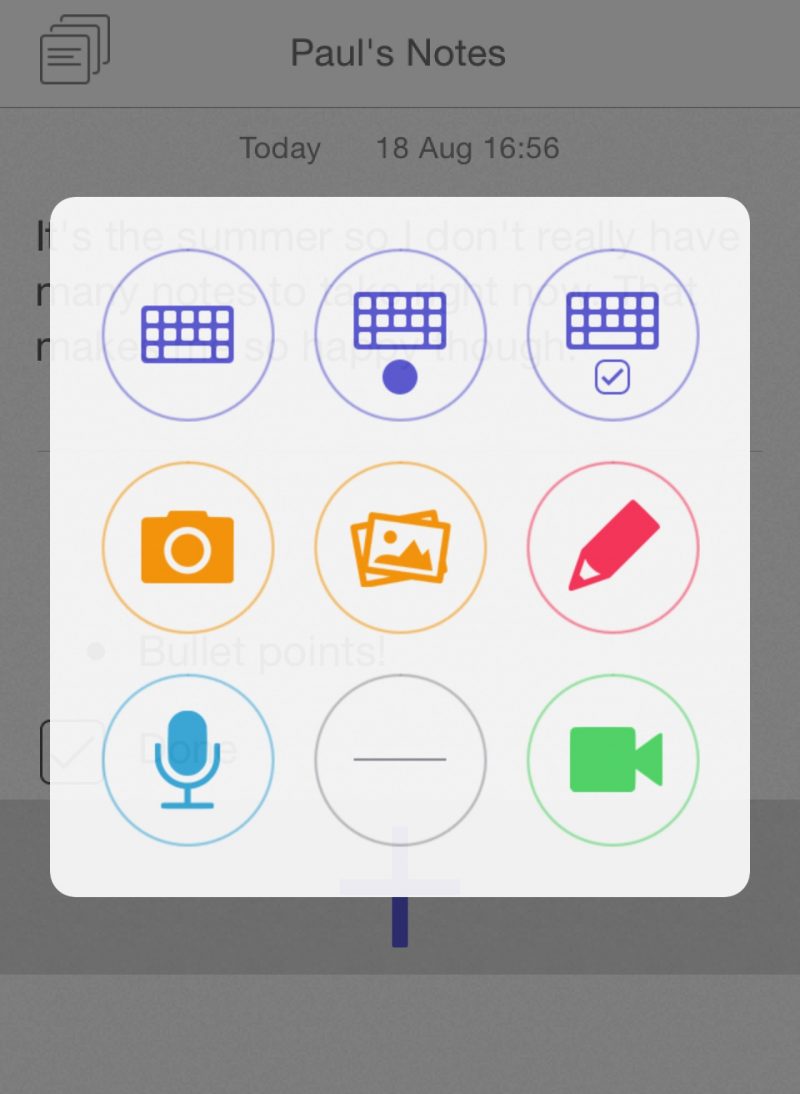Capture a photo with the camera
Image resolution: width=800 pixels, height=1094 pixels.
click(x=188, y=547)
